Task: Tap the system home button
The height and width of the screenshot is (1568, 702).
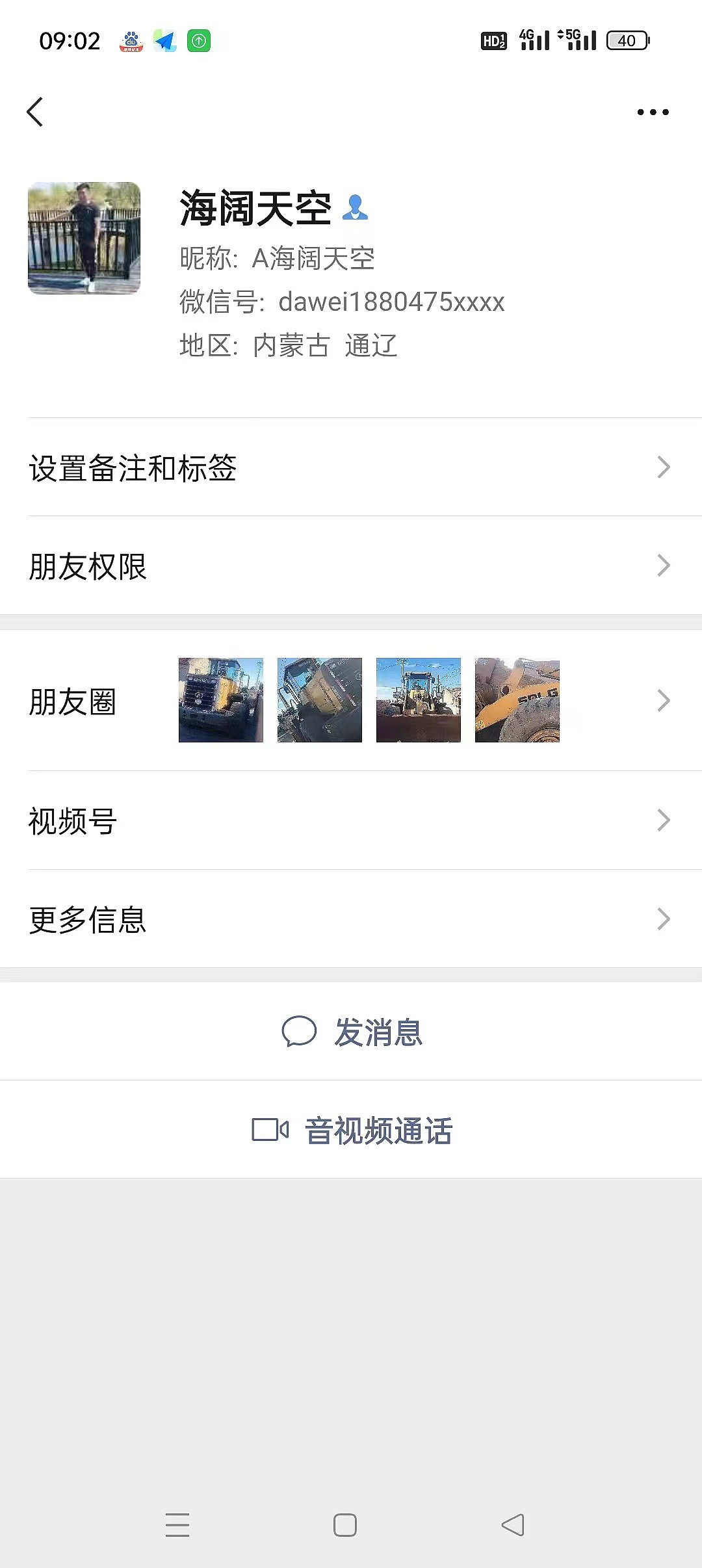Action: 345,1524
